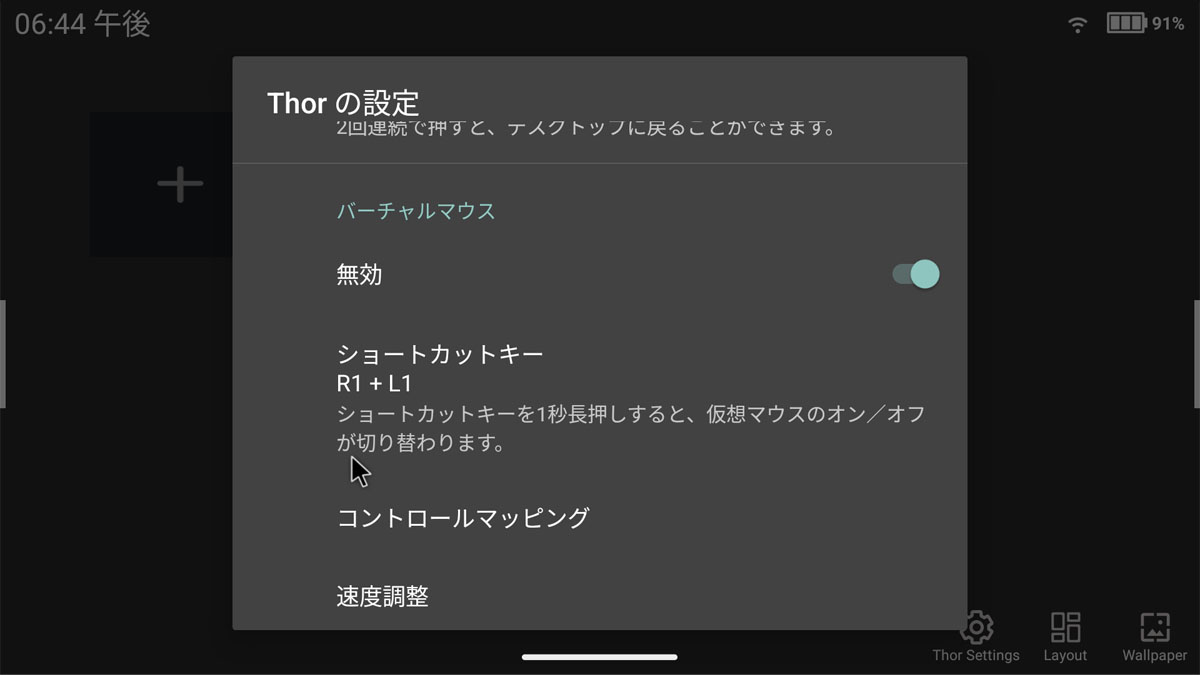Open the Layout option
This screenshot has height=675, width=1200.
pos(1065,636)
